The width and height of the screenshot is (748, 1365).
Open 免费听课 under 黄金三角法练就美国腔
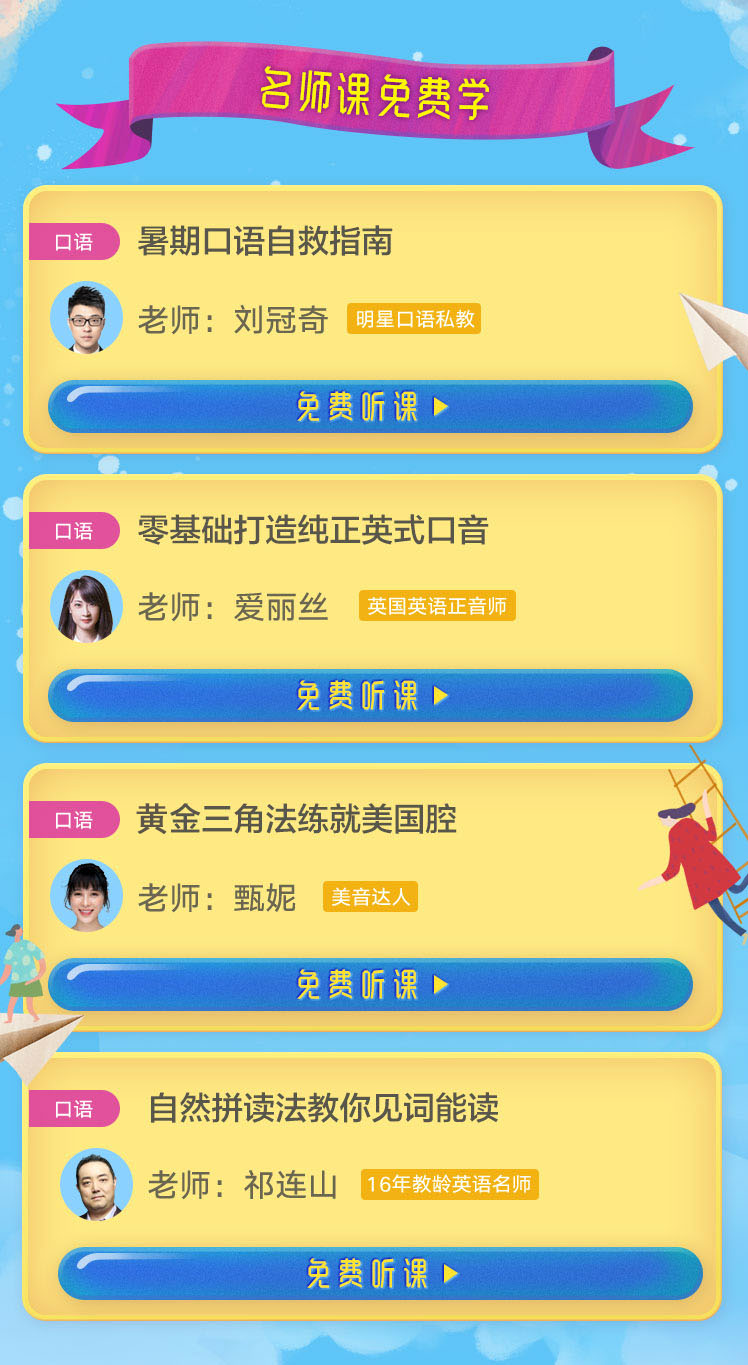pyautogui.click(x=370, y=984)
